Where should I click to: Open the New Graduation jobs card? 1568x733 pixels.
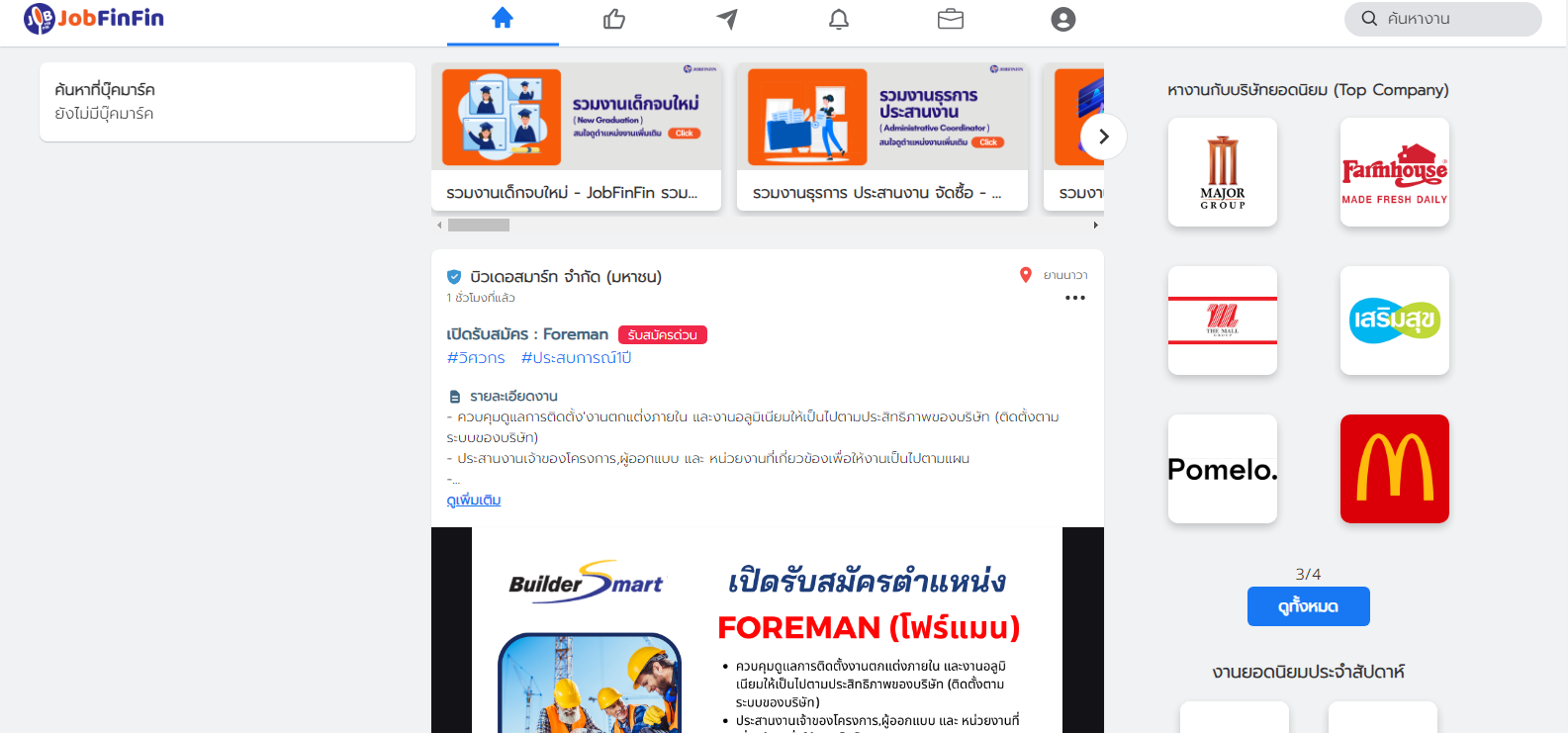coord(577,137)
